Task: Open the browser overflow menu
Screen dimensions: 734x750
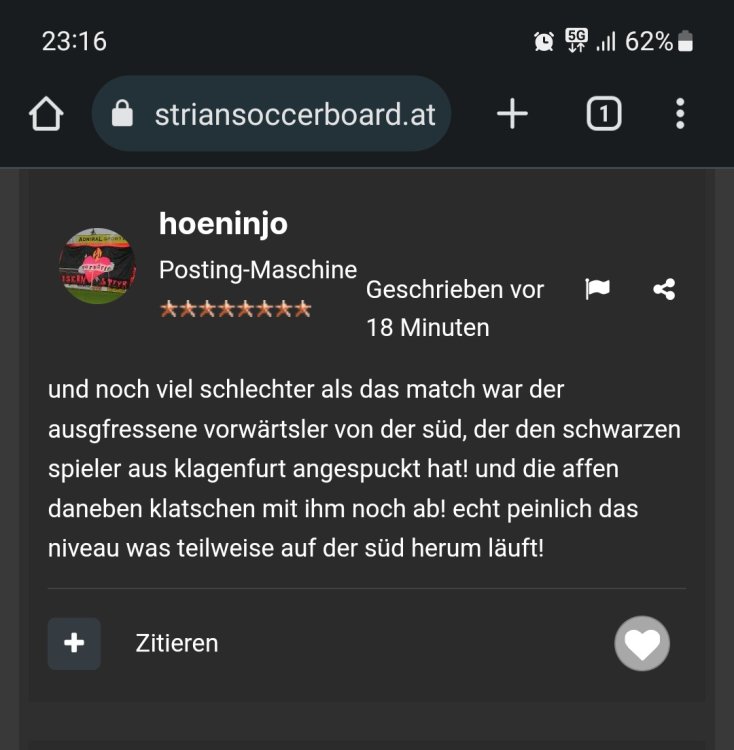Action: click(x=680, y=113)
